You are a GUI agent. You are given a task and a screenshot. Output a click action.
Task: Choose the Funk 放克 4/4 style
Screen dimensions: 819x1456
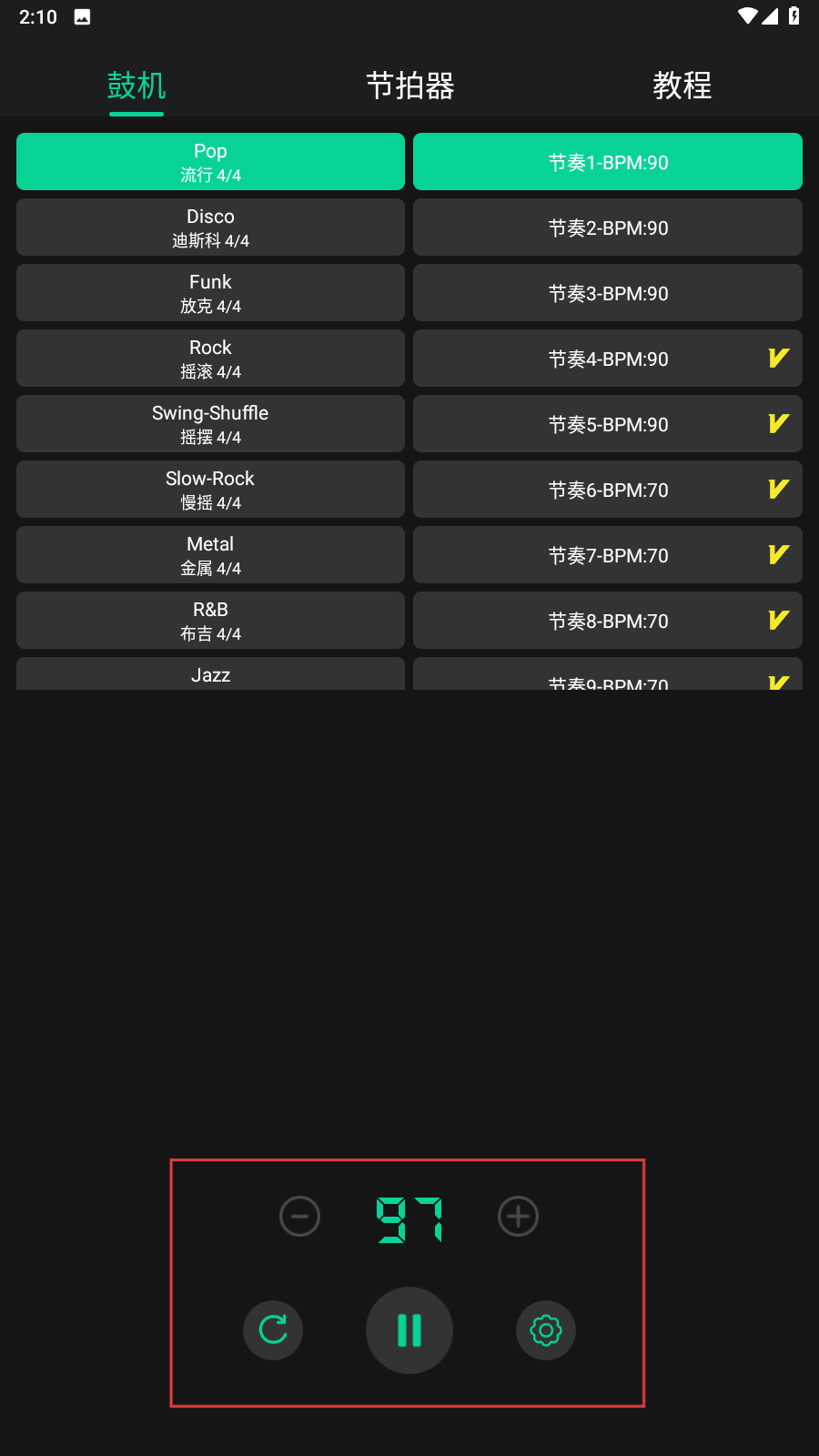[x=210, y=293]
